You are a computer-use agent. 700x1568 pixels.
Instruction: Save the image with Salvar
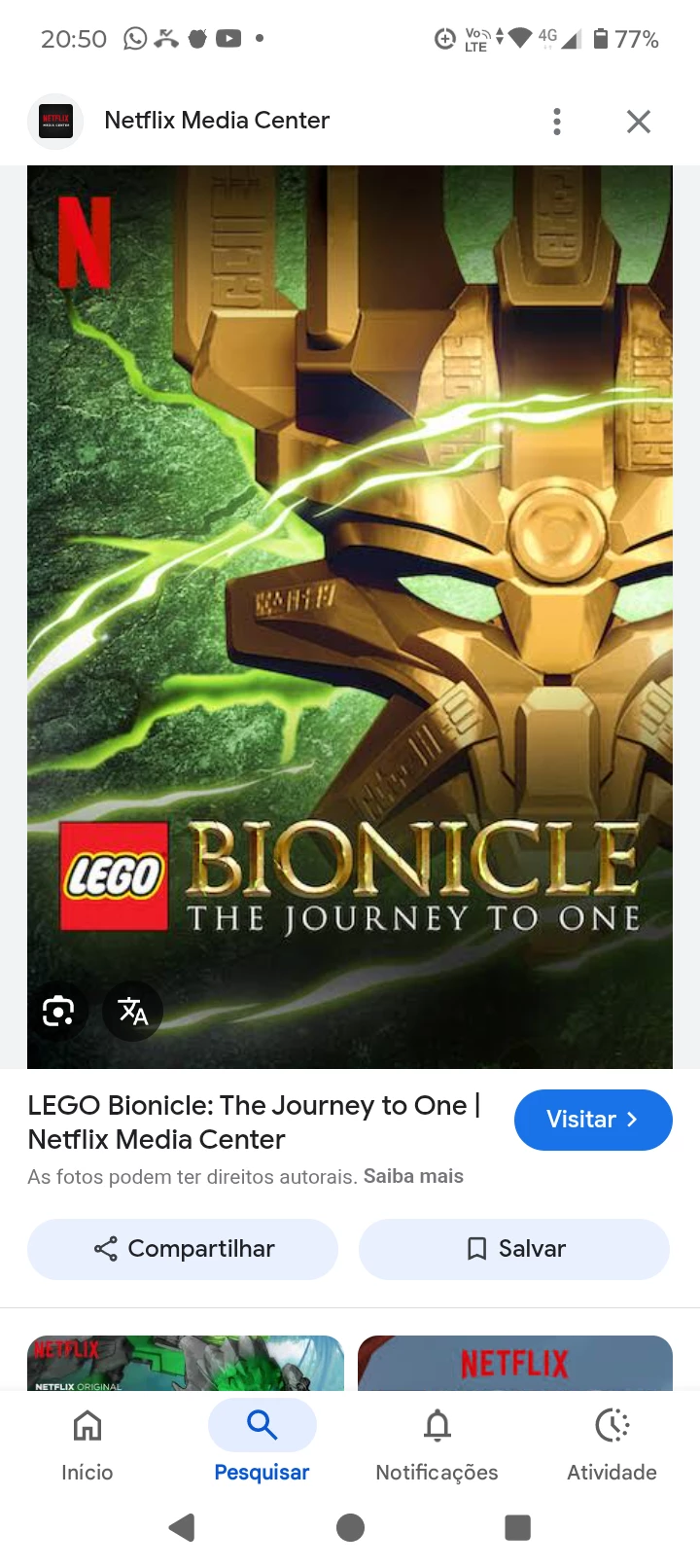(x=514, y=1249)
